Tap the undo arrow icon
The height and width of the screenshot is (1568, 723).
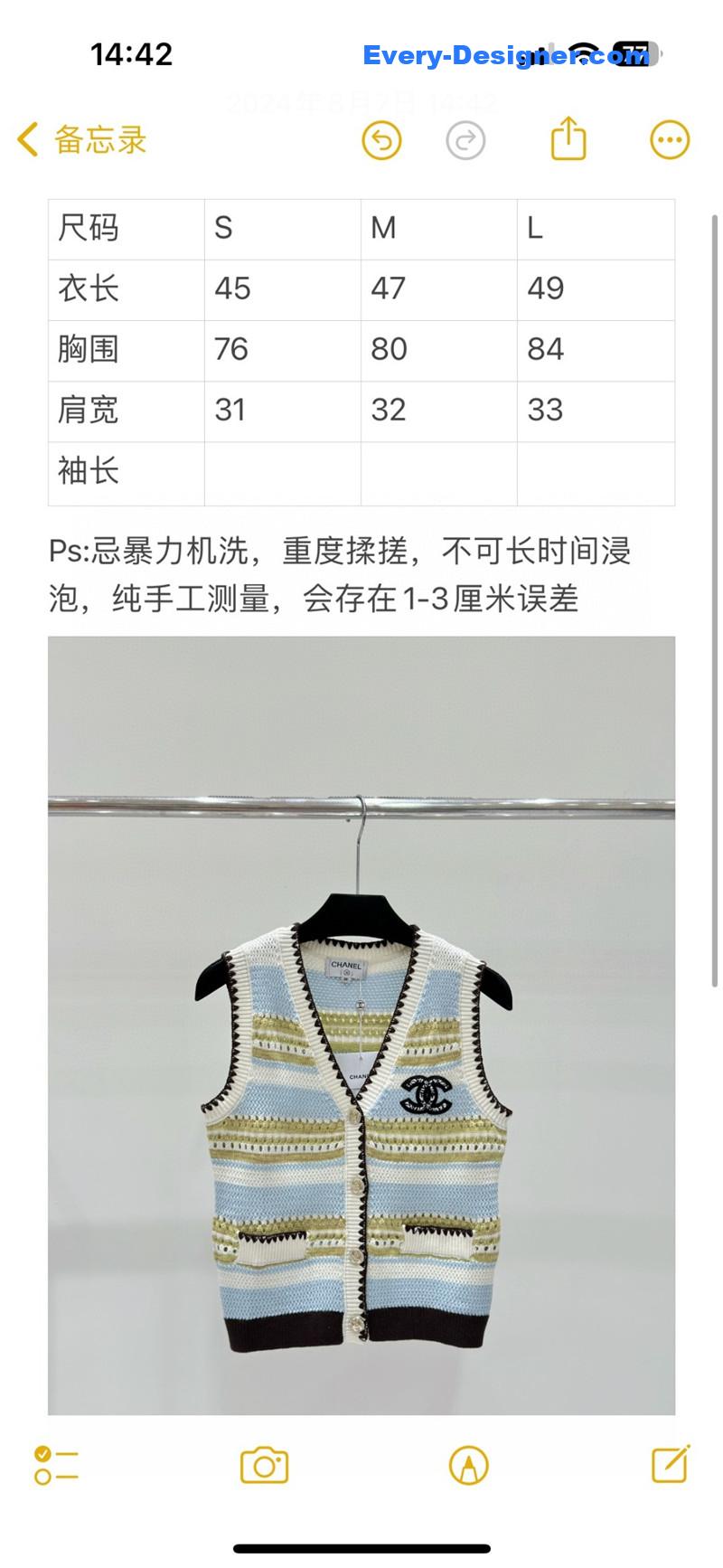tap(380, 140)
